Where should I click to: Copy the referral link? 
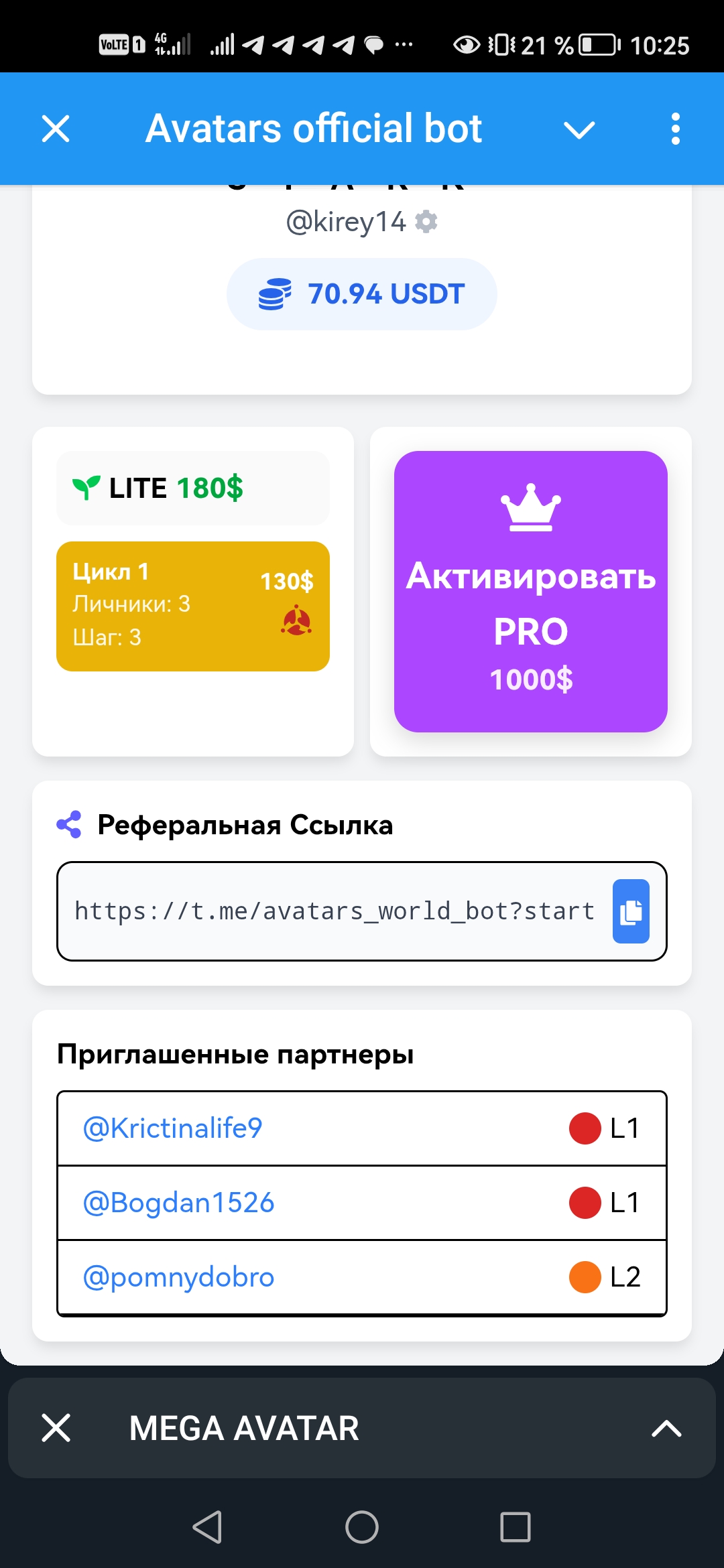(631, 911)
